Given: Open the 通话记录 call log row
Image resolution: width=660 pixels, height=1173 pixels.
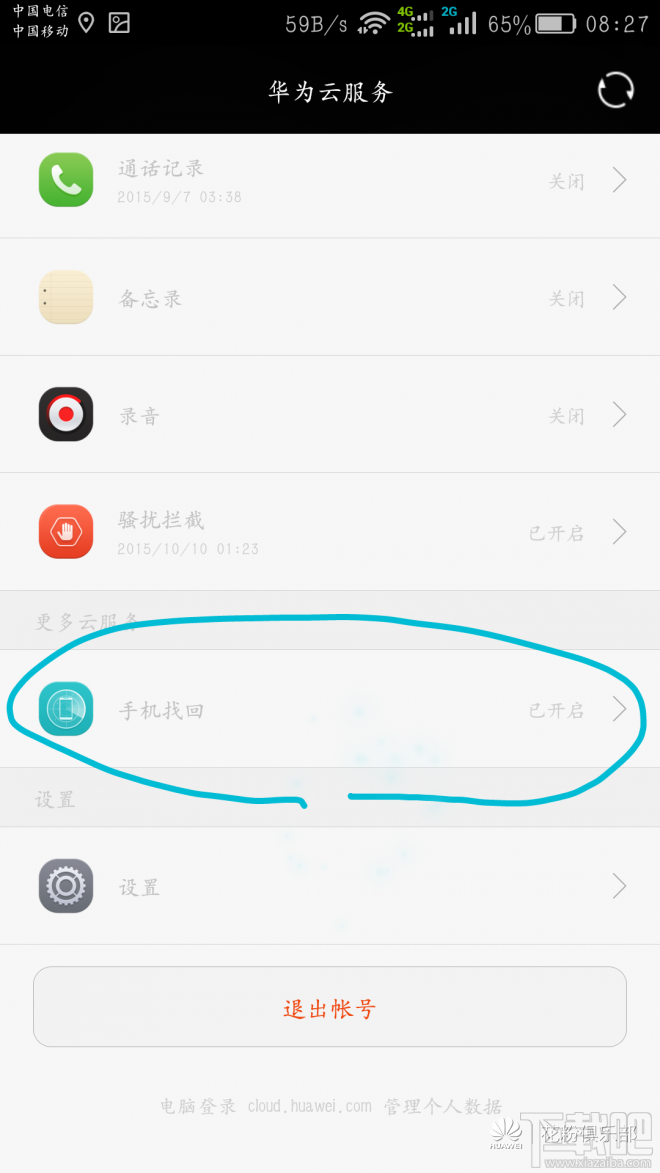Looking at the screenshot, I should [330, 180].
